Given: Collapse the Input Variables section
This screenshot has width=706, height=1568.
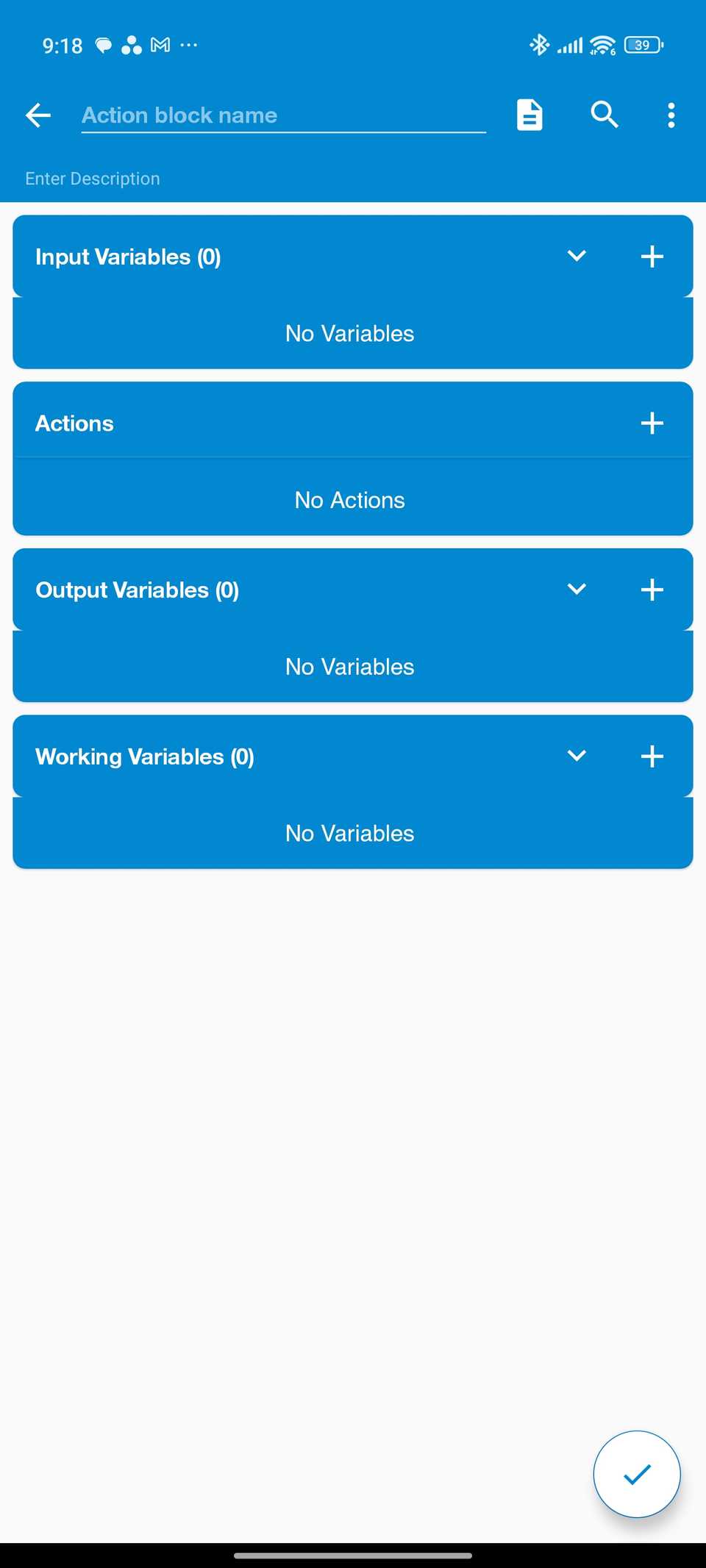Looking at the screenshot, I should pos(577,256).
